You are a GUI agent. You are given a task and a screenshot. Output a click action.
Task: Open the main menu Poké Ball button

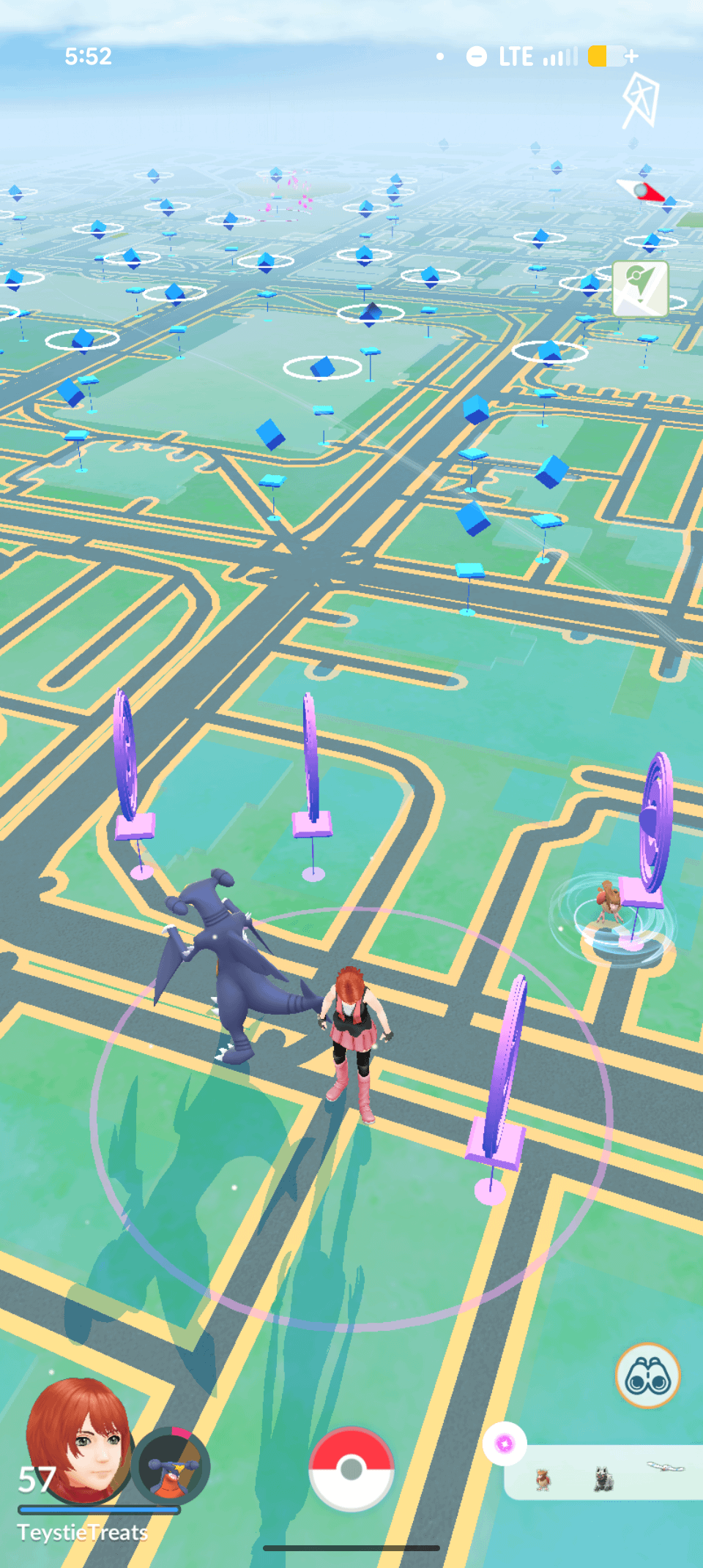point(351,1468)
